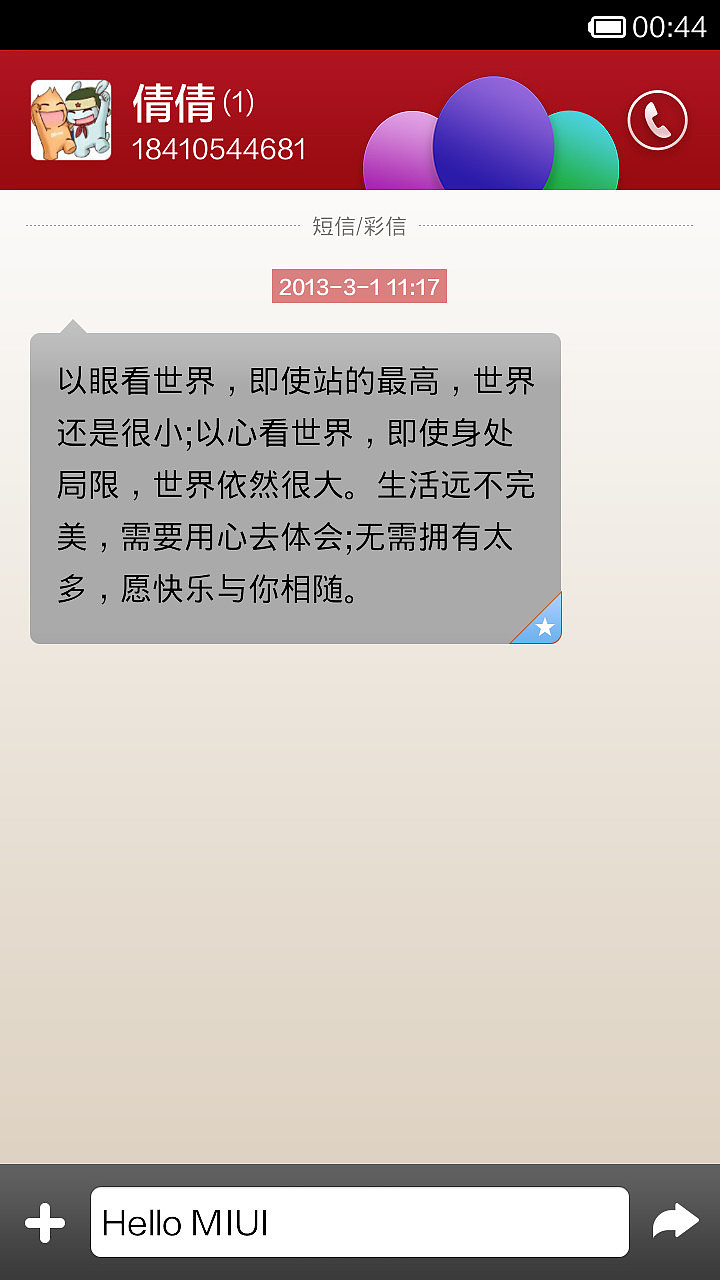This screenshot has height=1280, width=720.
Task: Select the gray message bubble text
Action: (294, 485)
